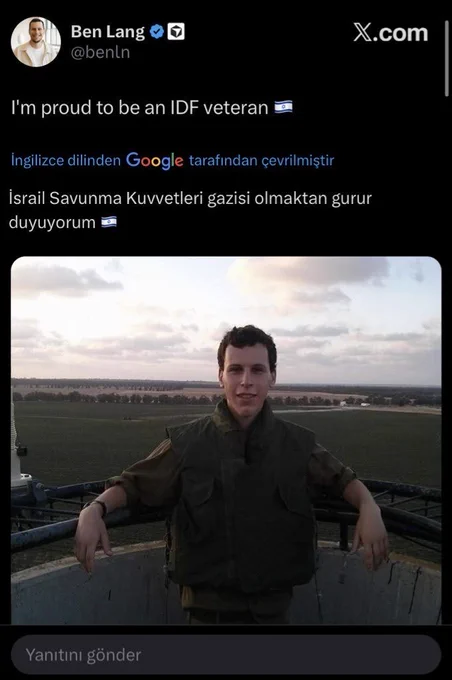This screenshot has width=452, height=680.
Task: Open the attached photo in the post
Action: coord(226,440)
